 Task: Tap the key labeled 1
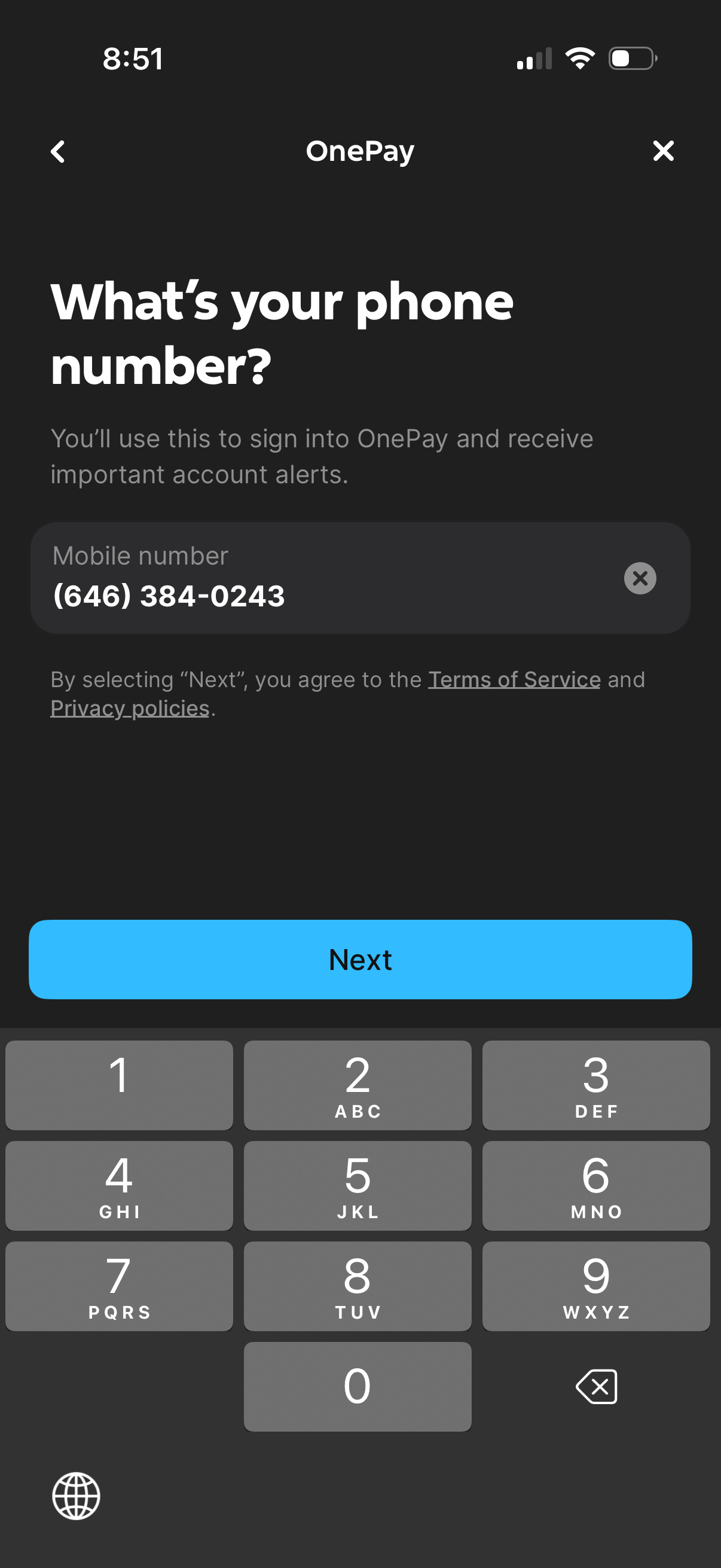point(119,1084)
